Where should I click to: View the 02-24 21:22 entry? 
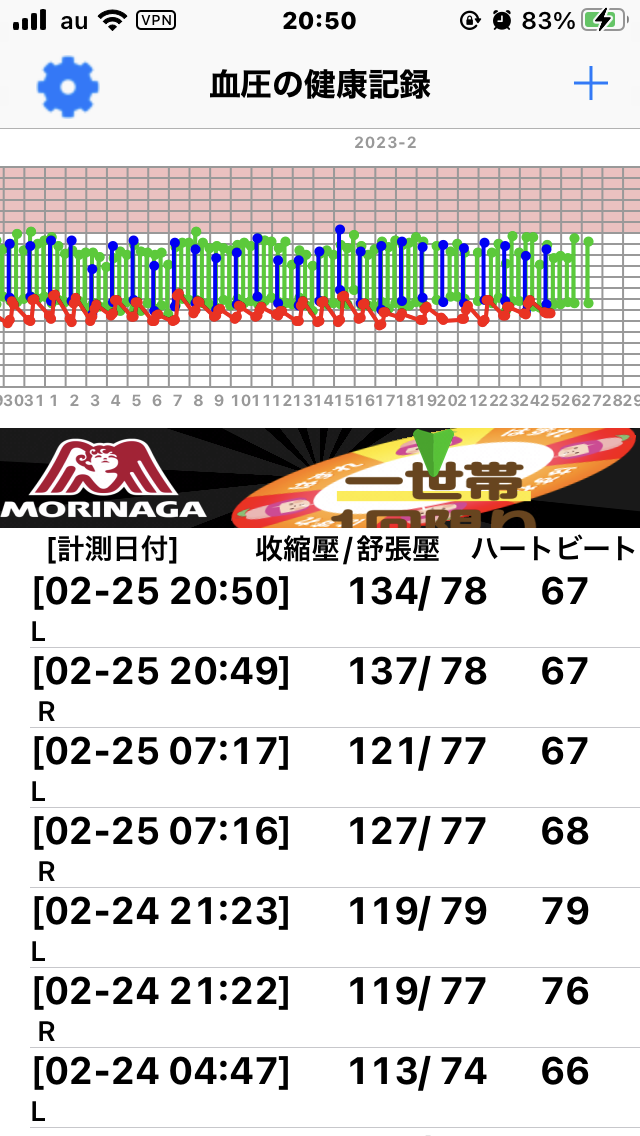[320, 1007]
